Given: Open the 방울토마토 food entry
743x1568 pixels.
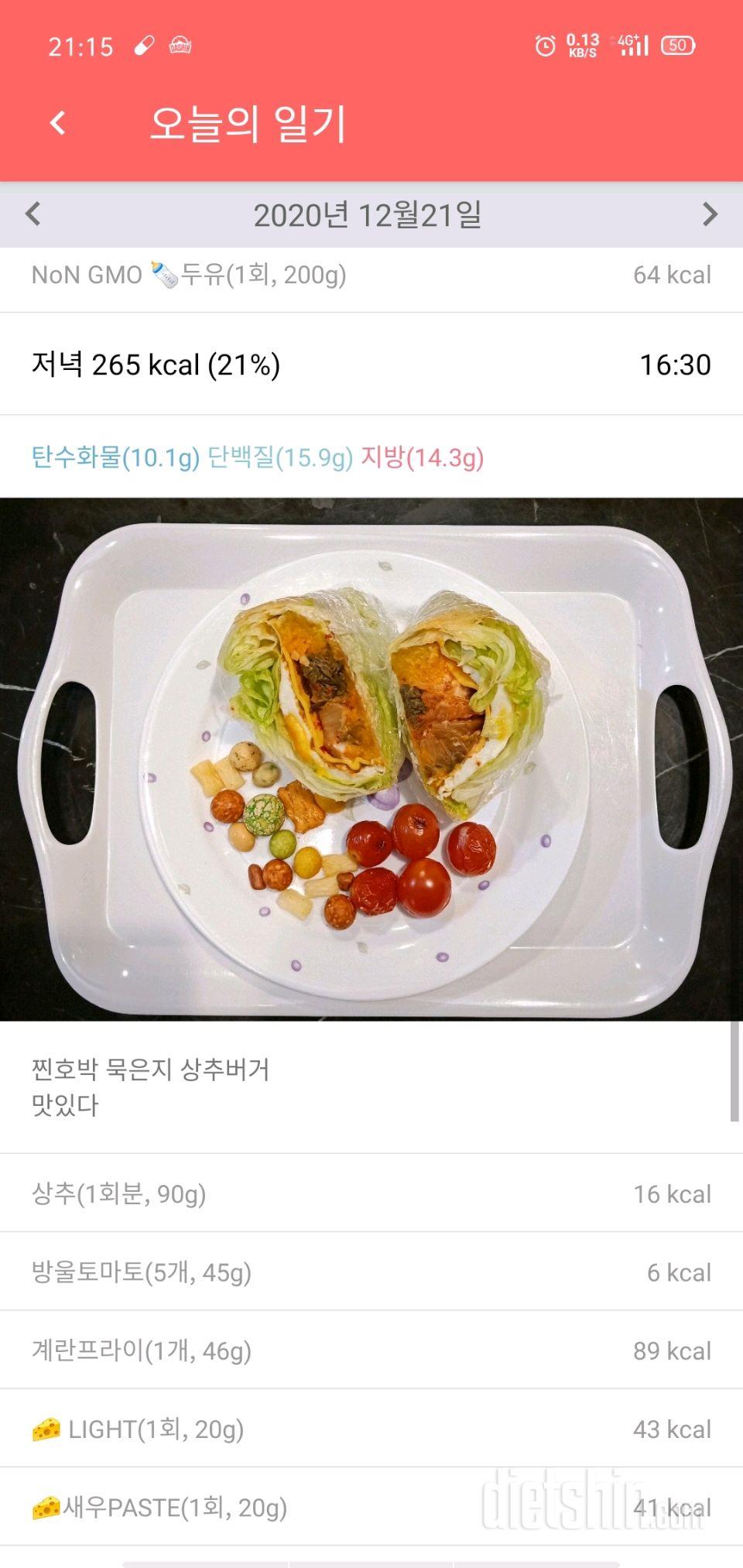Looking at the screenshot, I should tap(371, 1272).
